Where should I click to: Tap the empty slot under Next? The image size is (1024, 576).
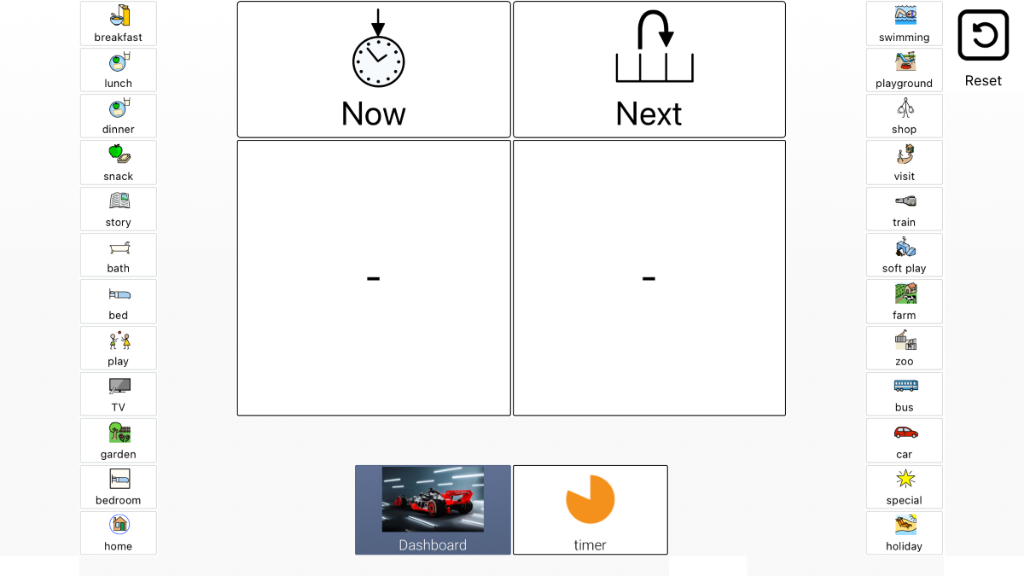[x=649, y=278]
